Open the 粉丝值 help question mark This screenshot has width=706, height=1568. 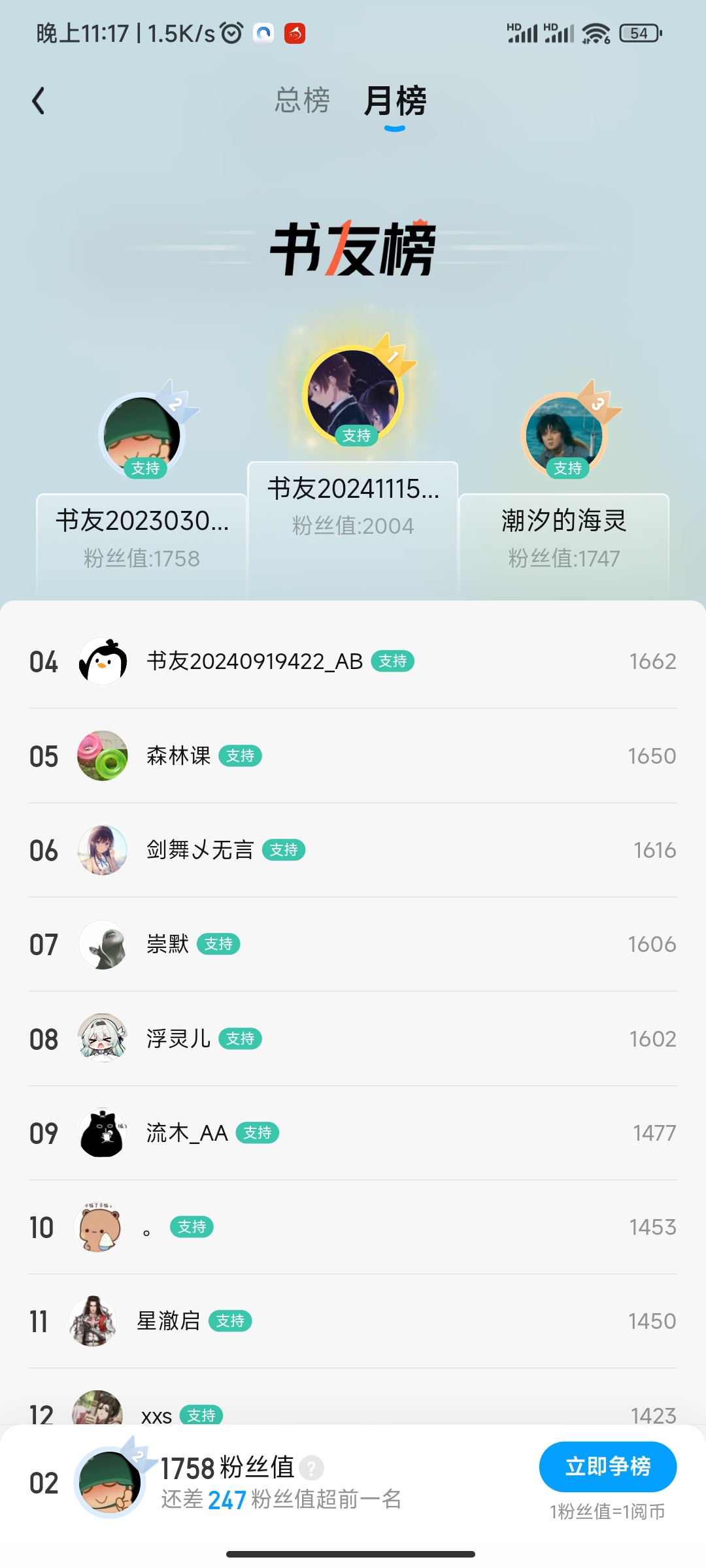[x=312, y=1468]
